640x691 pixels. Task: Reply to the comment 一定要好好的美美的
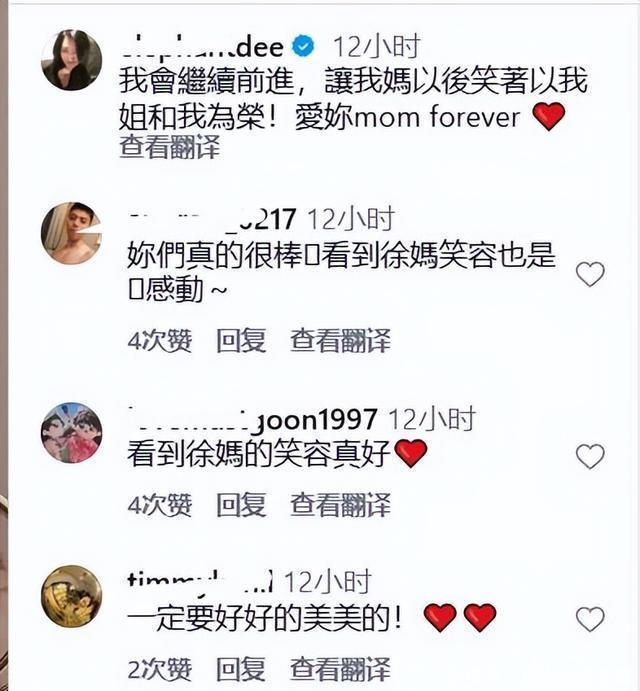click(241, 668)
